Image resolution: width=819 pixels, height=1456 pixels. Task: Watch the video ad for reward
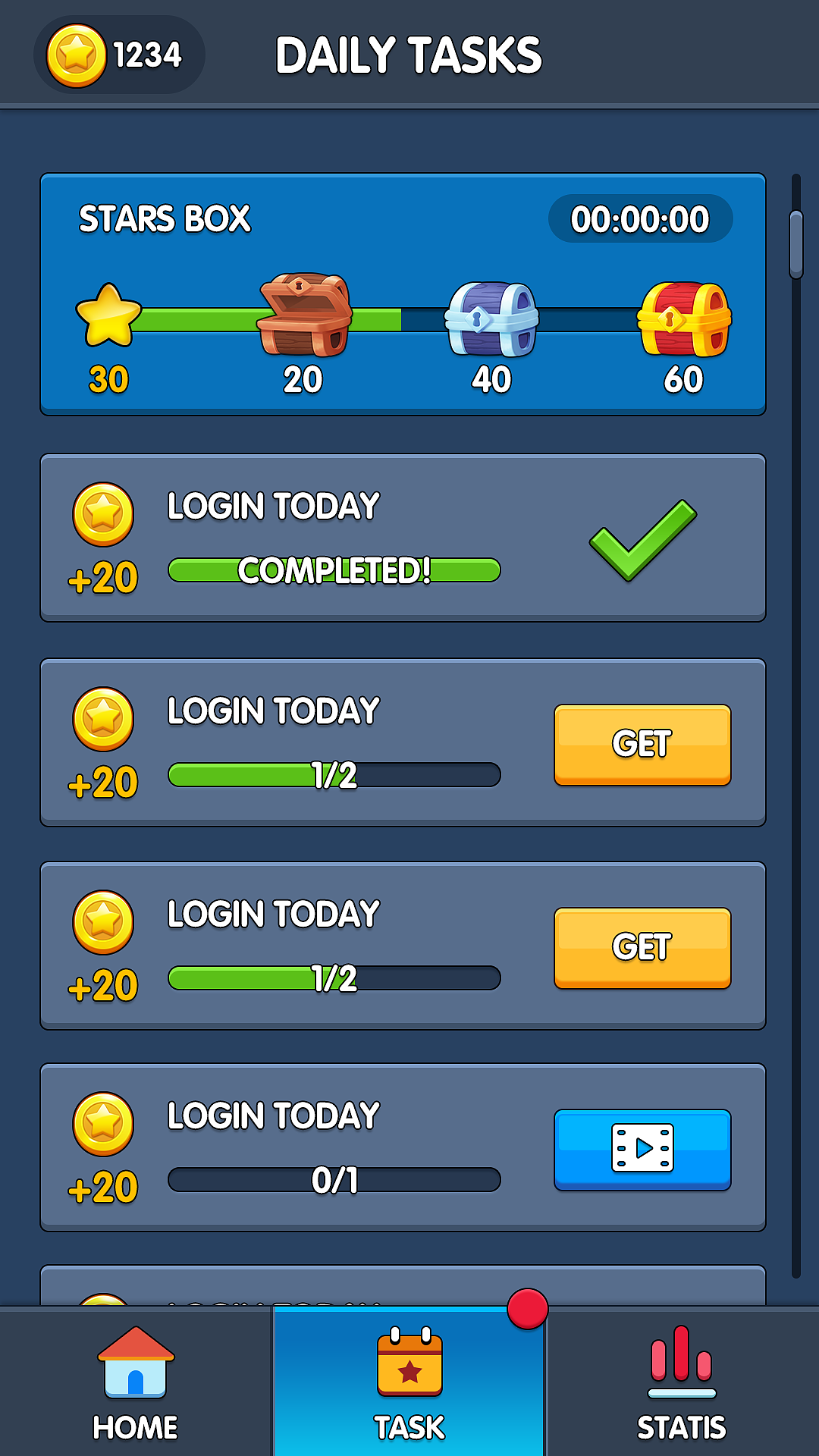coord(642,1149)
